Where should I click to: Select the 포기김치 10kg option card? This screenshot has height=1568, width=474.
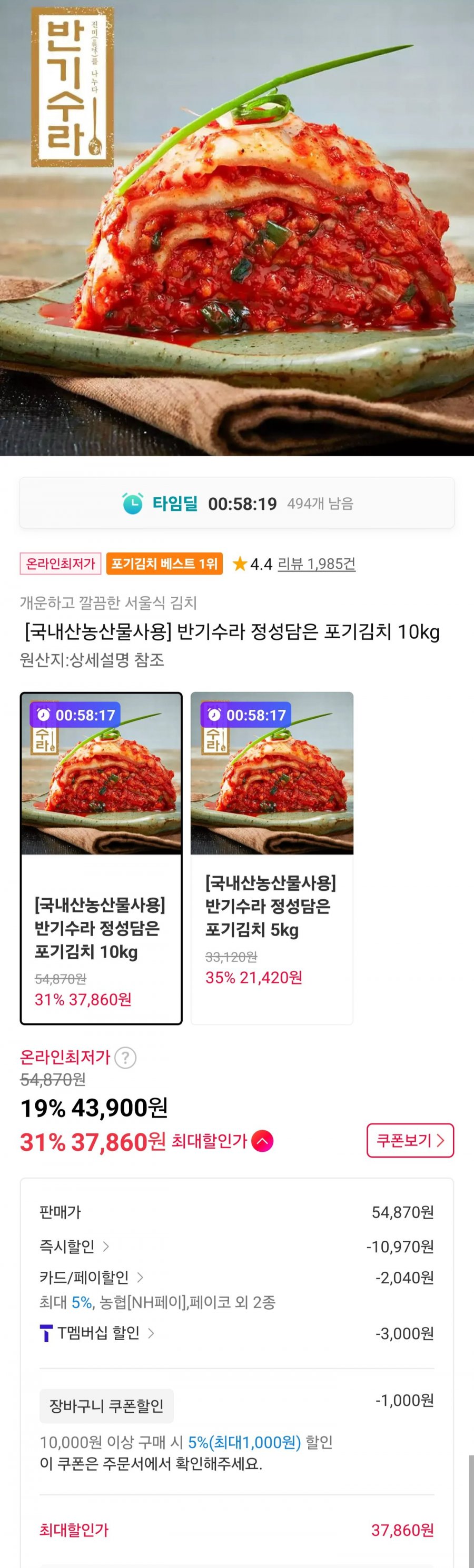point(101,858)
